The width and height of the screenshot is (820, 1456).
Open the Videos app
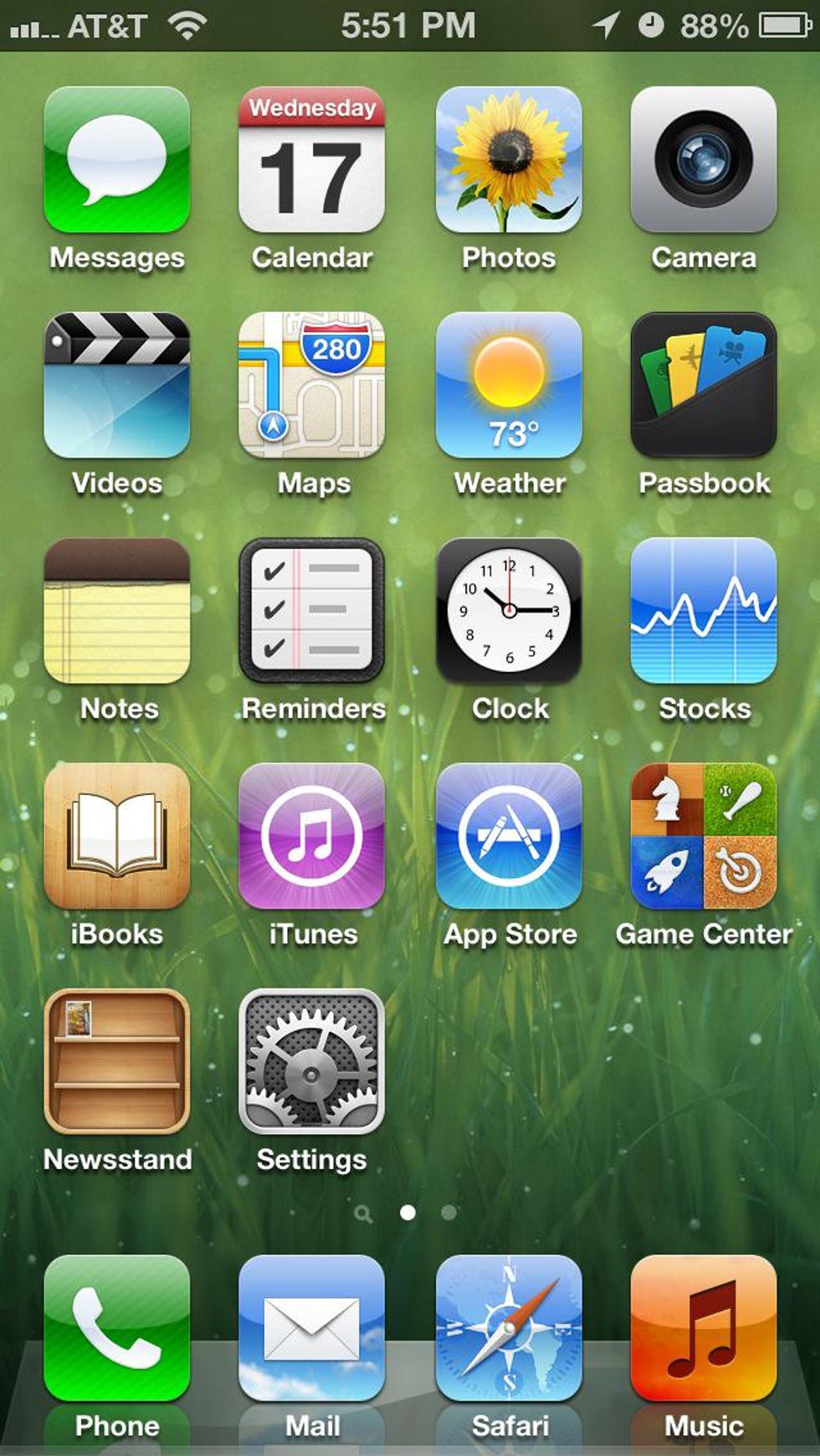(117, 385)
